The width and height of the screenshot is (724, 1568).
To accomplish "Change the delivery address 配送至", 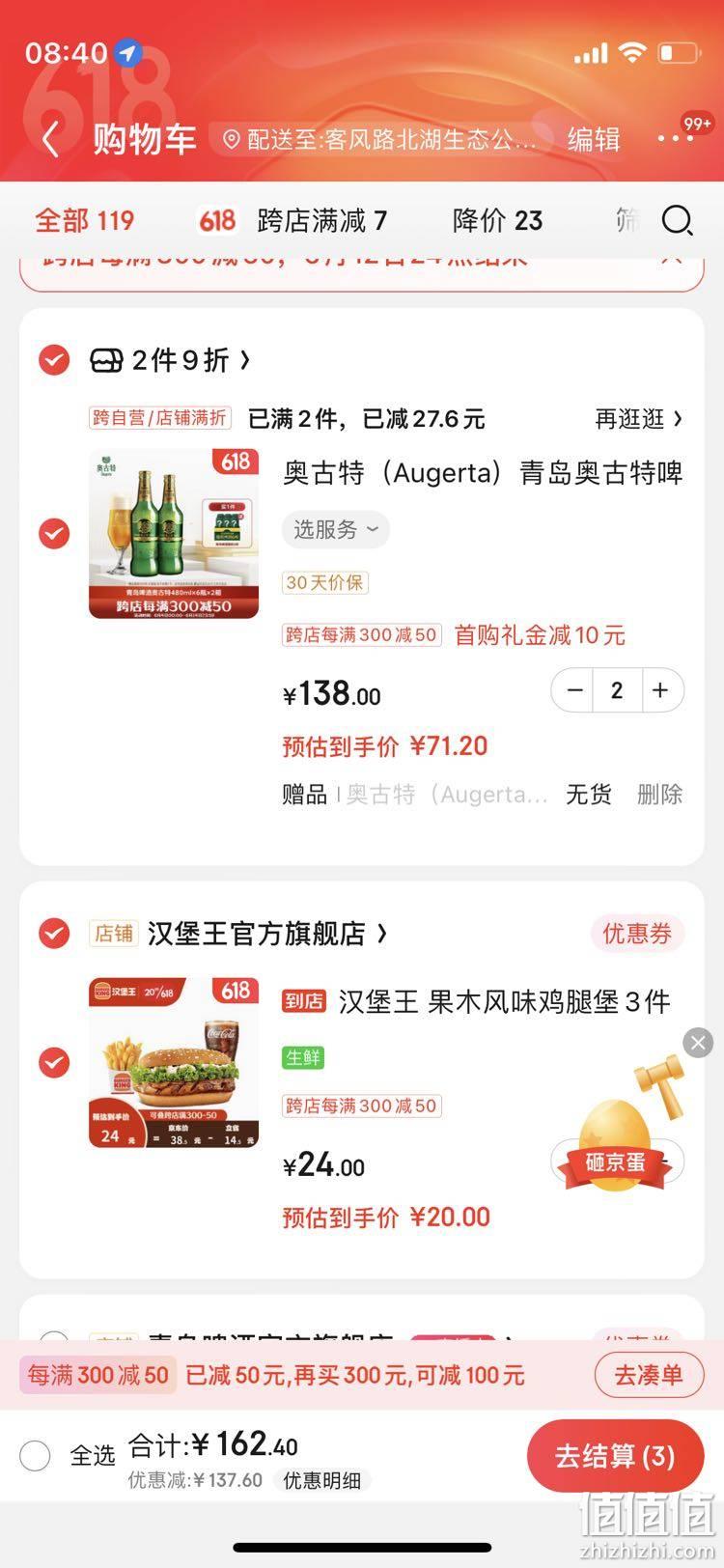I will 379,139.
